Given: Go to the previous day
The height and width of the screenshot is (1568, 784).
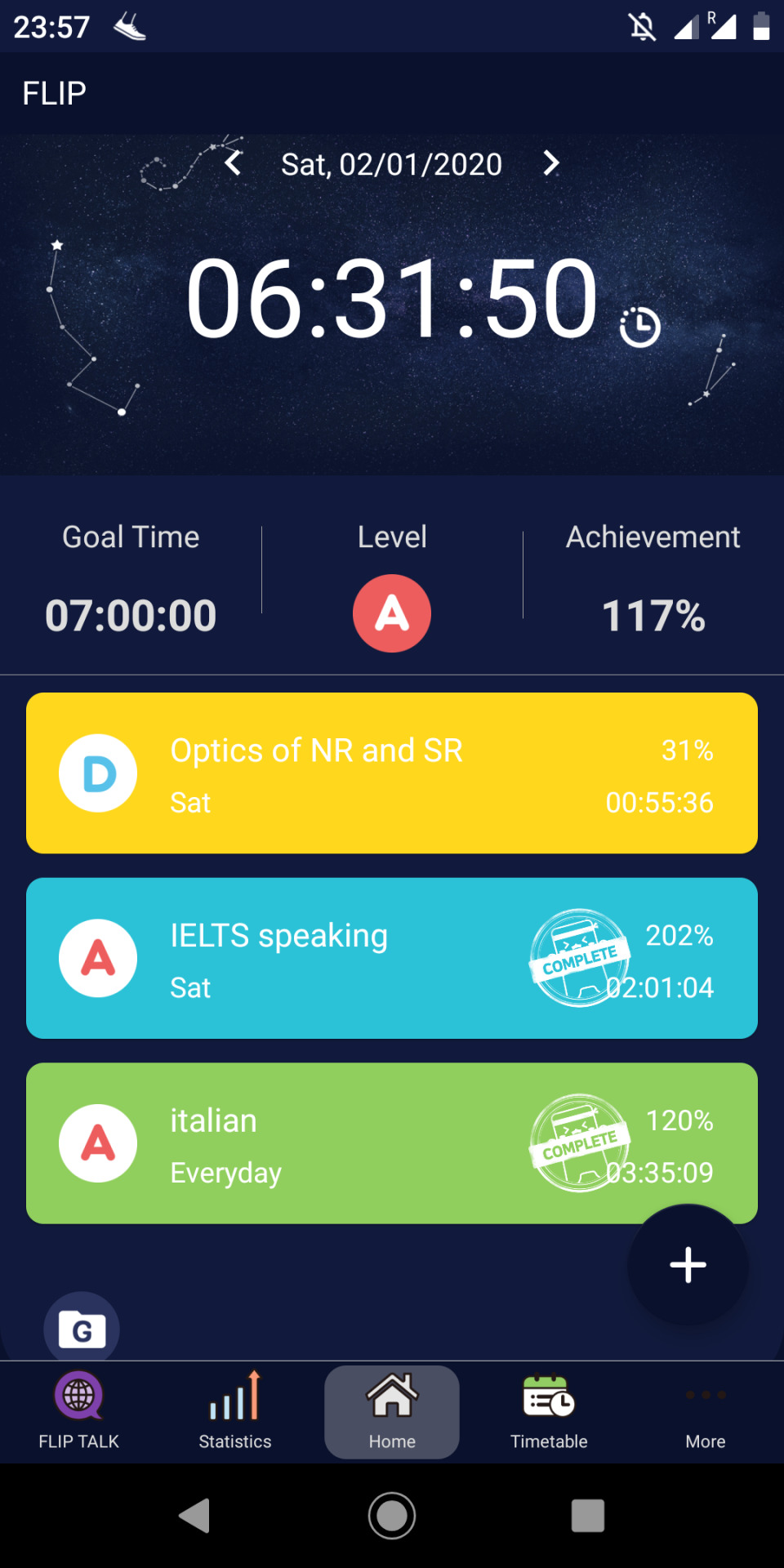Looking at the screenshot, I should [234, 163].
